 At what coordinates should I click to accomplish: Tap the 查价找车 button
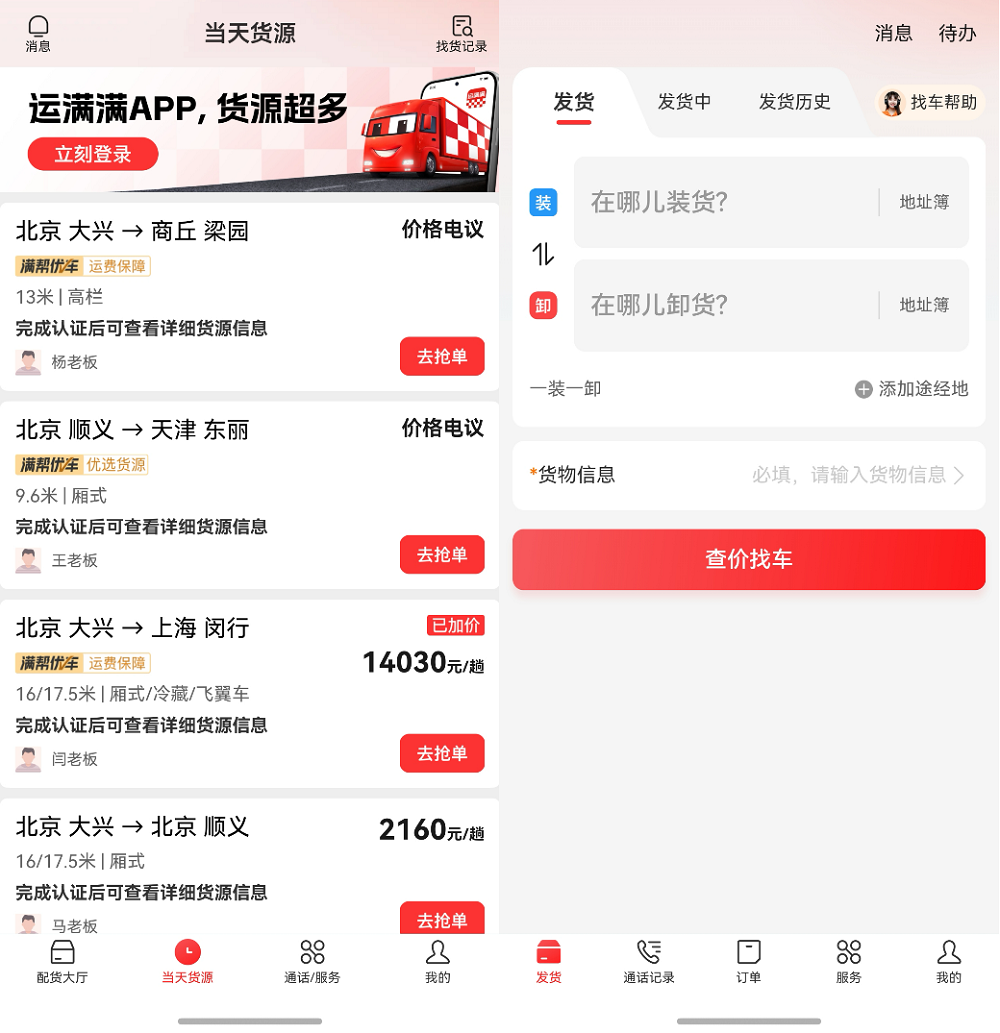[748, 559]
